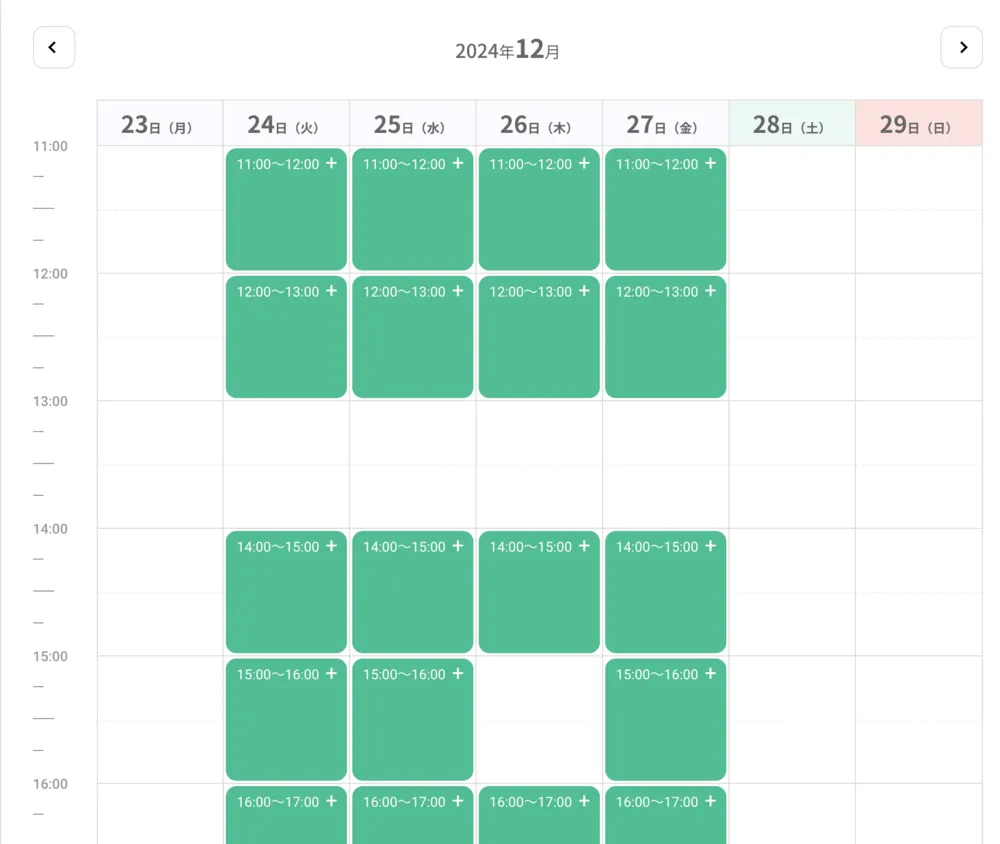Reserve 12:00–13:00 on Thursday the 26th

pyautogui.click(x=539, y=337)
